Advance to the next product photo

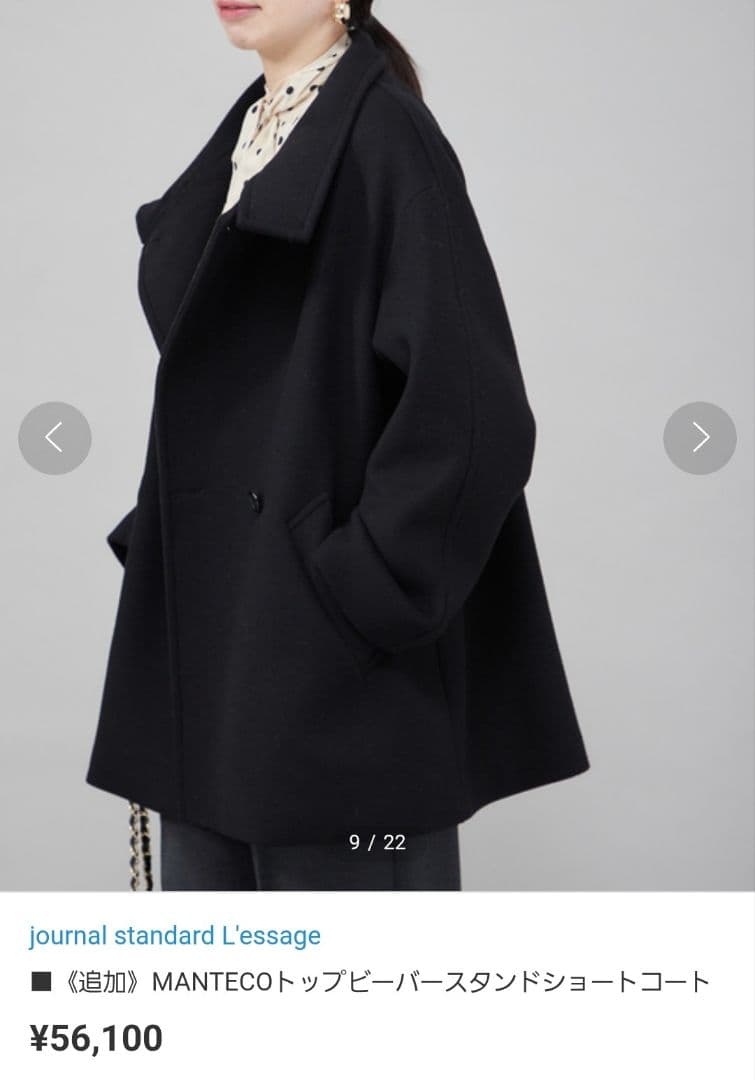point(700,438)
